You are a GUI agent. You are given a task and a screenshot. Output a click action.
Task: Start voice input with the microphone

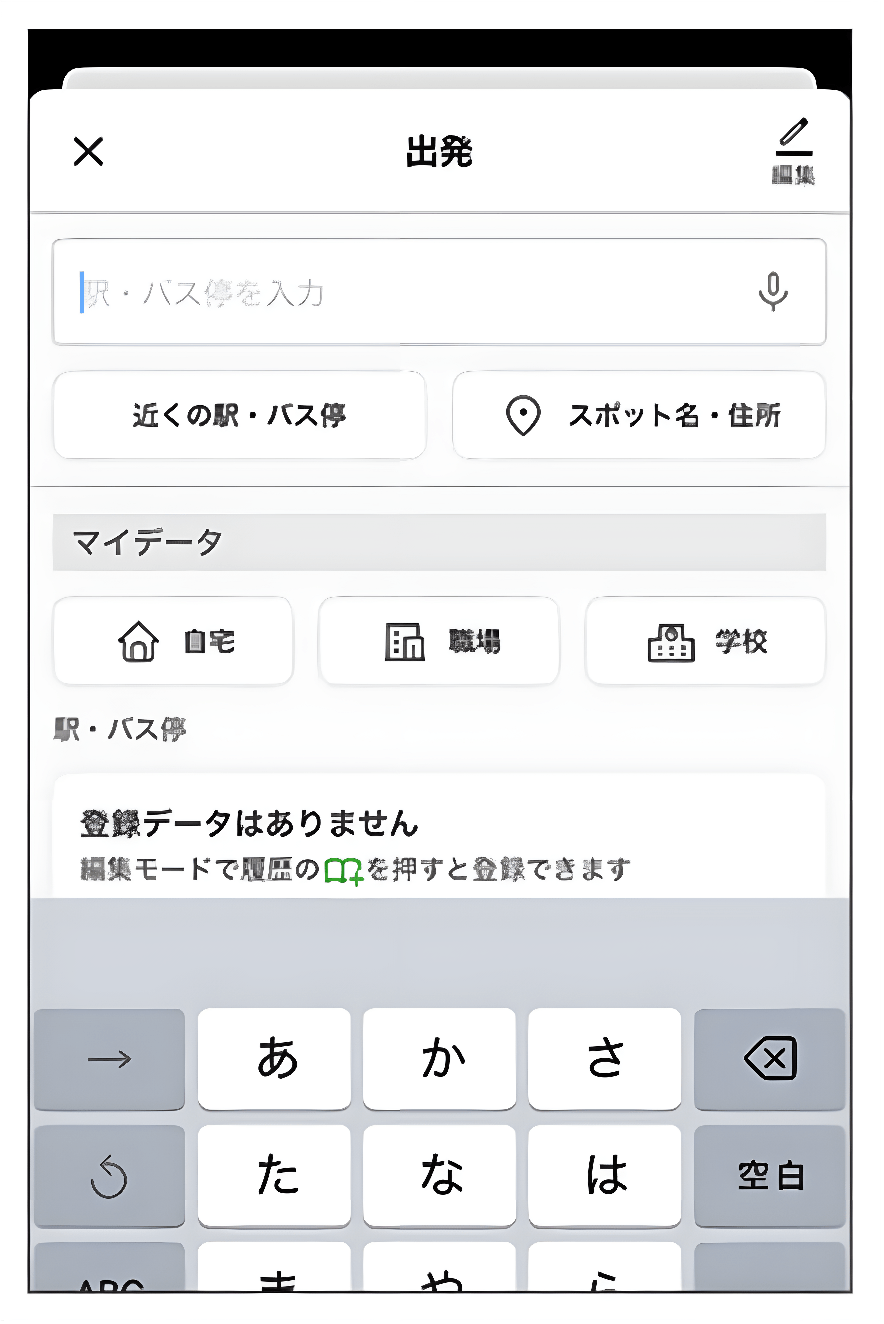click(x=772, y=292)
